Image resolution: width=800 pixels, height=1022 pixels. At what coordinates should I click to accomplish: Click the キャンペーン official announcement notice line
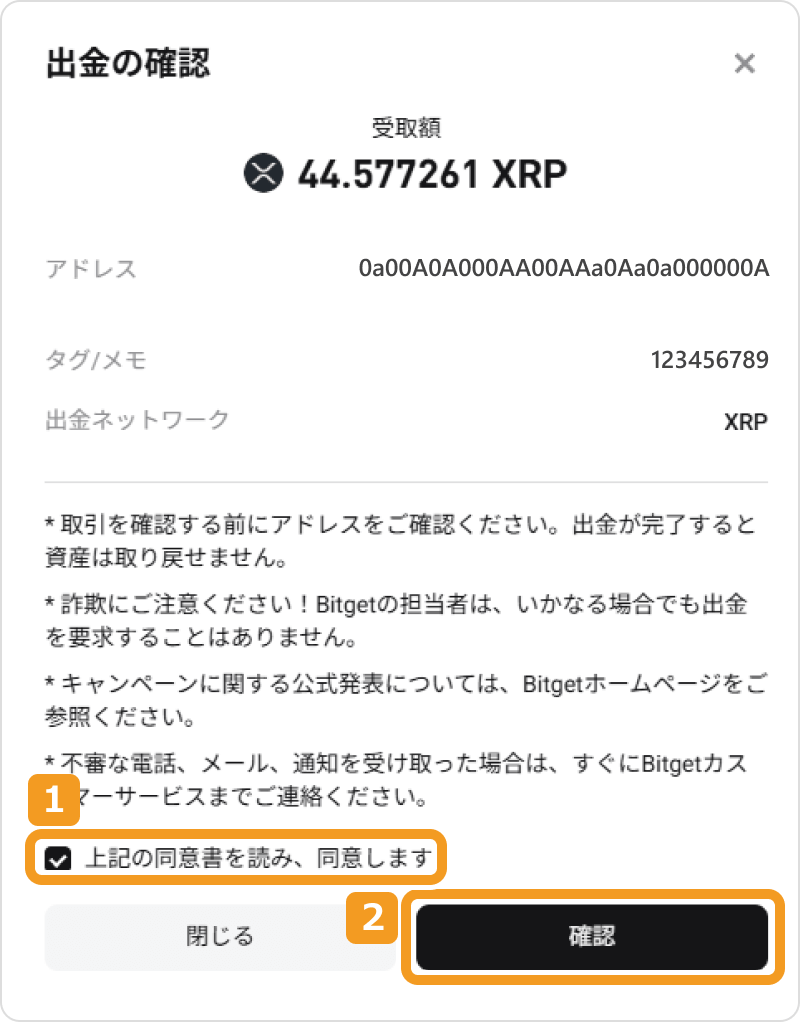pyautogui.click(x=400, y=692)
